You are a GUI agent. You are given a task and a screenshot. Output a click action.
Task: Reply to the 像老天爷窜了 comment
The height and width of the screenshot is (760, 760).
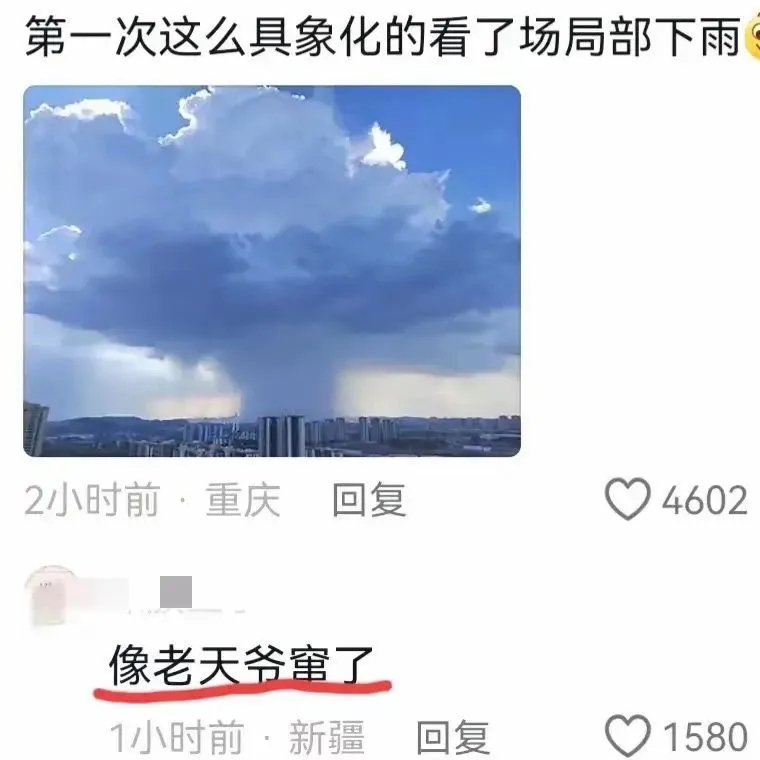[453, 738]
